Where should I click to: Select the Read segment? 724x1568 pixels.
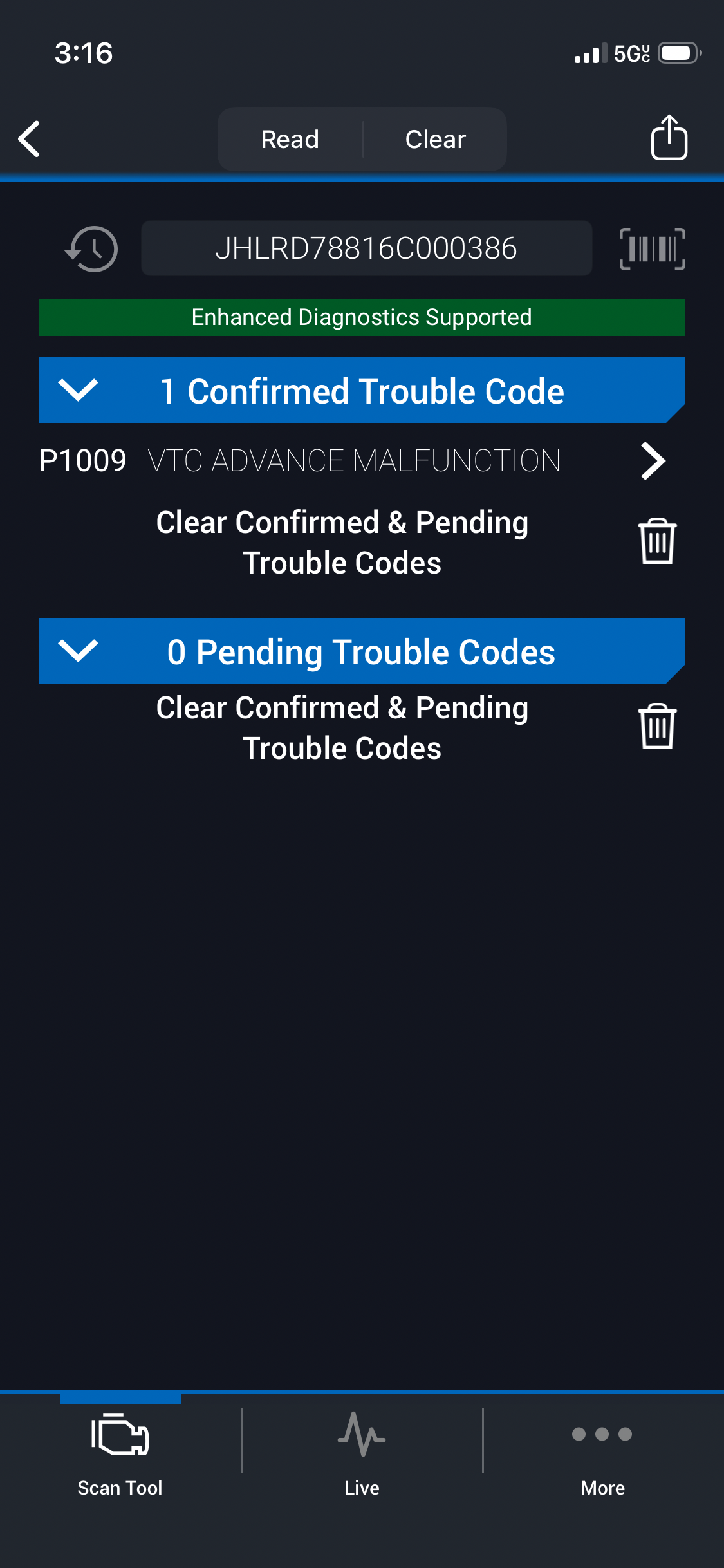pos(290,140)
